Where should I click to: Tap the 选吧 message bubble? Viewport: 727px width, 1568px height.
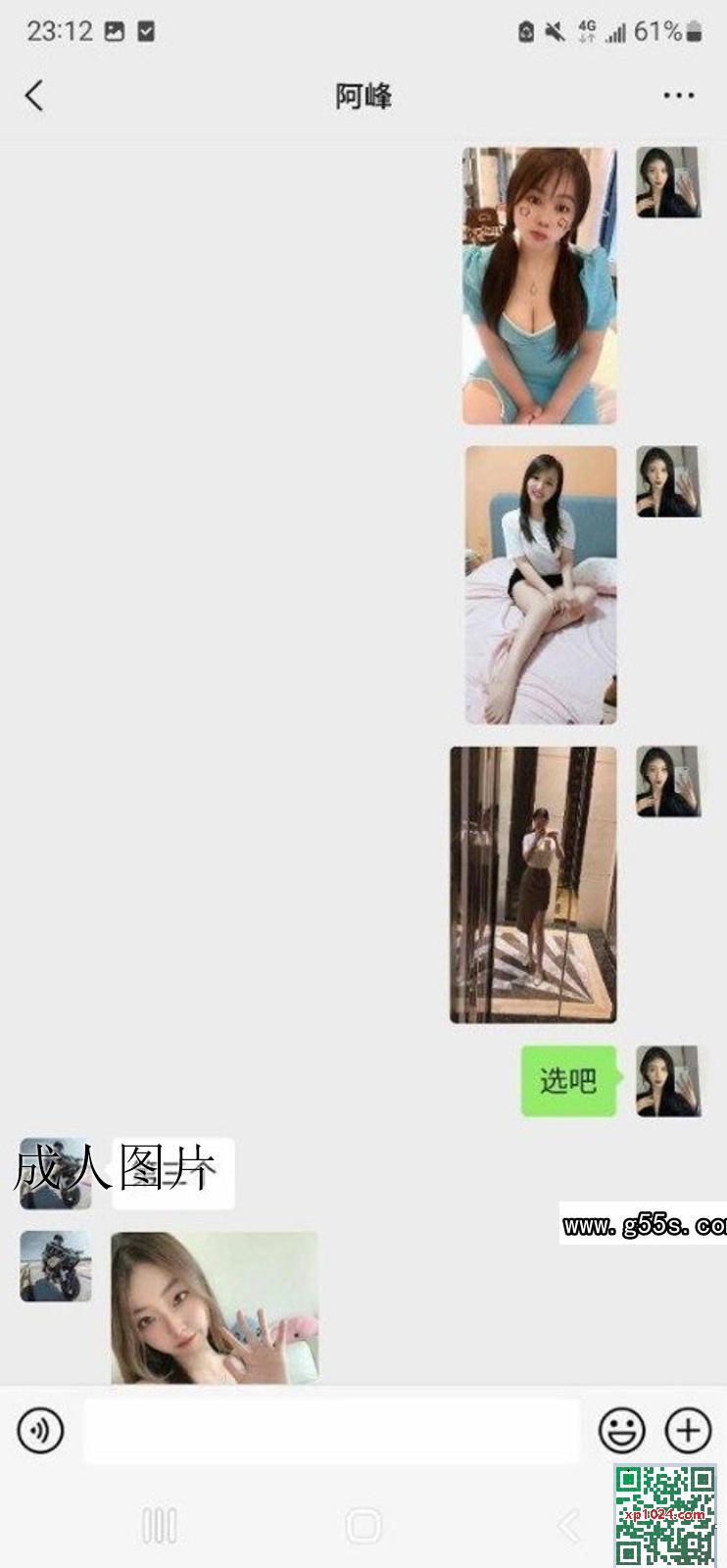coord(568,1081)
